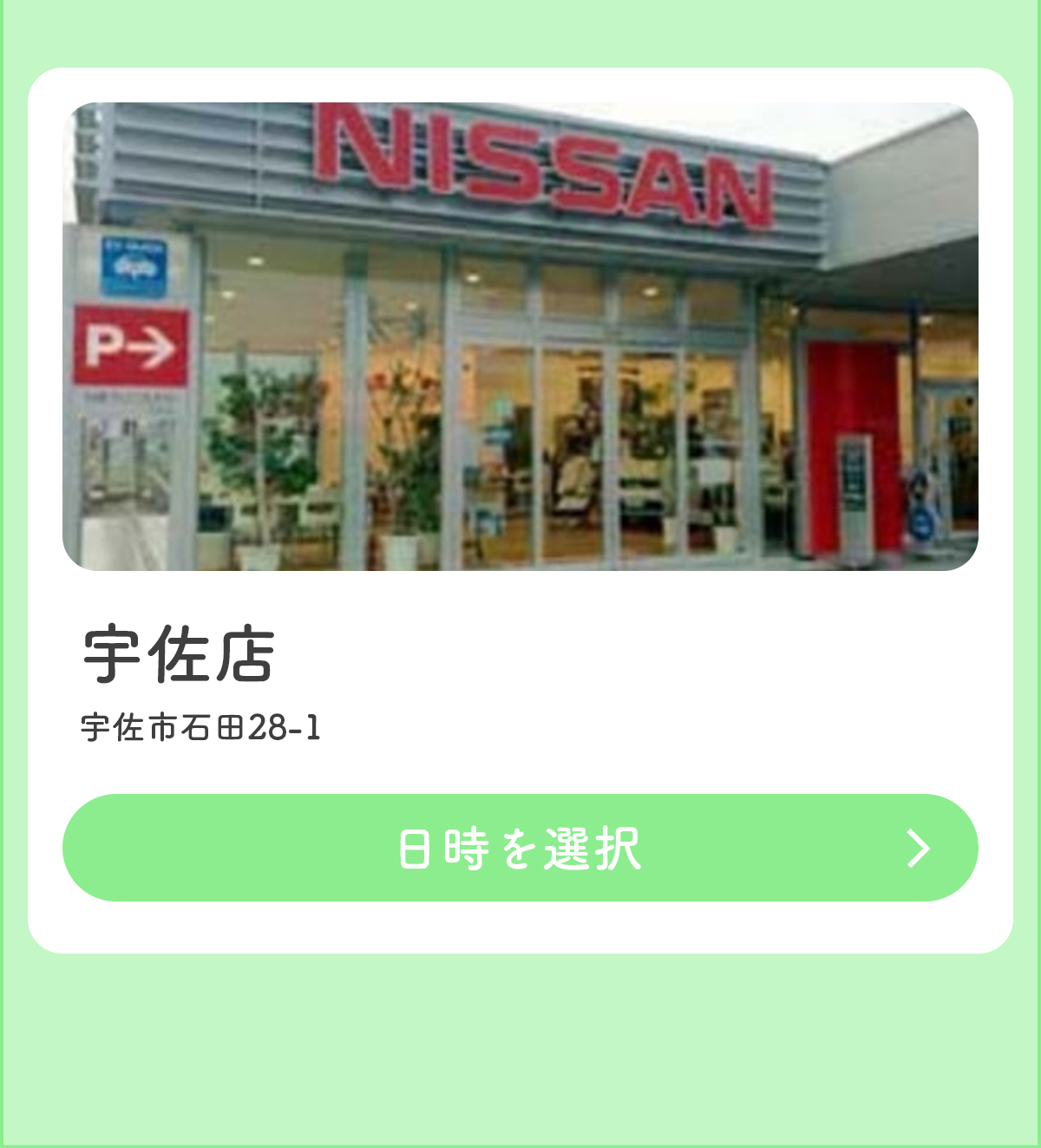This screenshot has width=1041, height=1148.
Task: Click the 宇佐店 store card
Action: click(520, 512)
